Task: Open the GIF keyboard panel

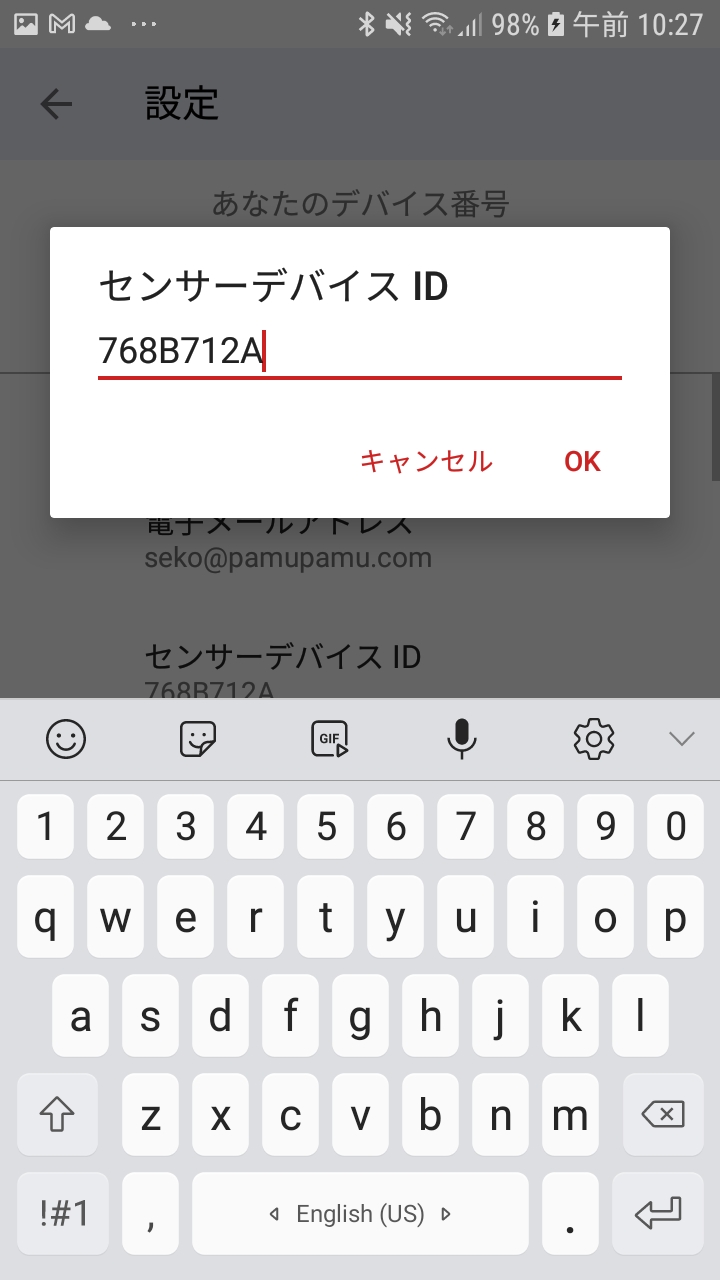Action: point(330,740)
